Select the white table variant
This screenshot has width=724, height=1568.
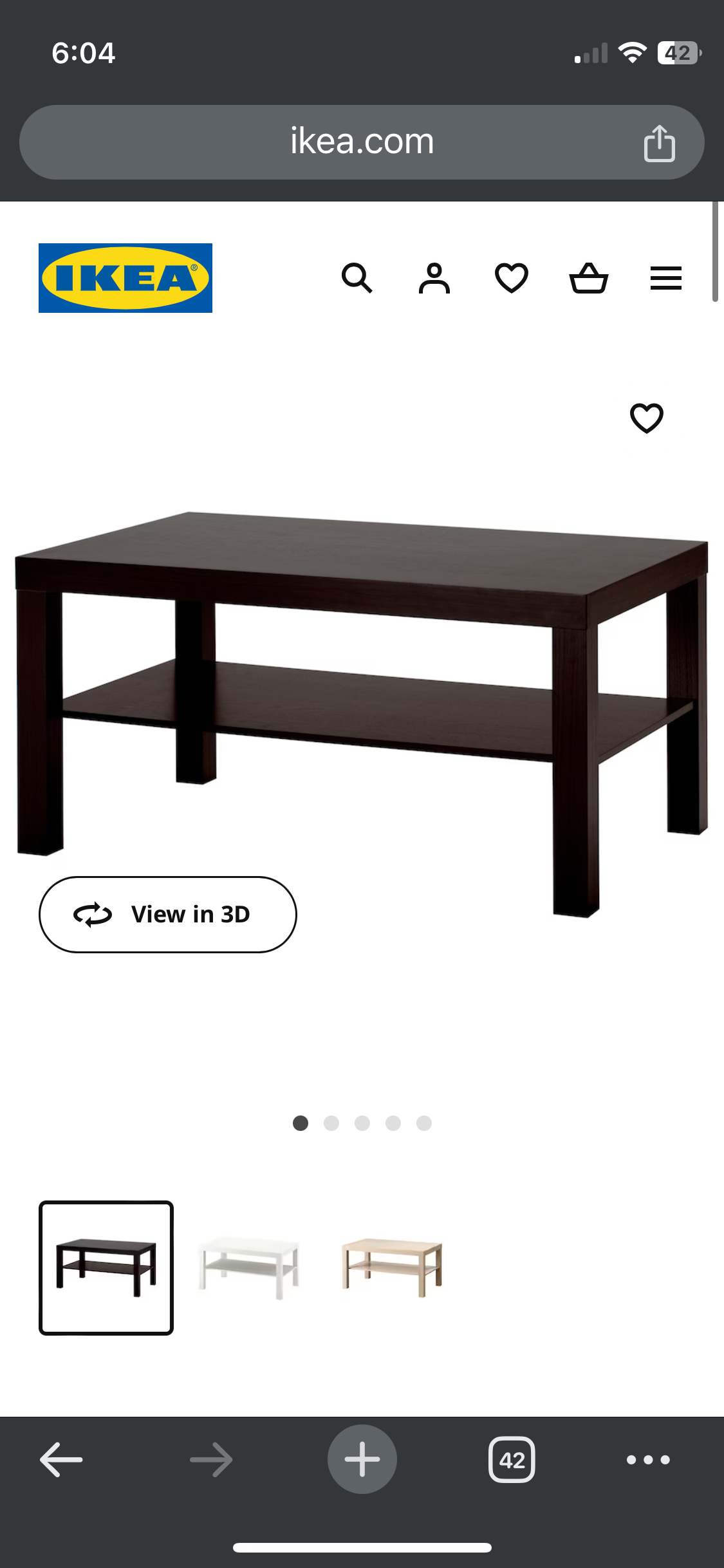point(250,1267)
